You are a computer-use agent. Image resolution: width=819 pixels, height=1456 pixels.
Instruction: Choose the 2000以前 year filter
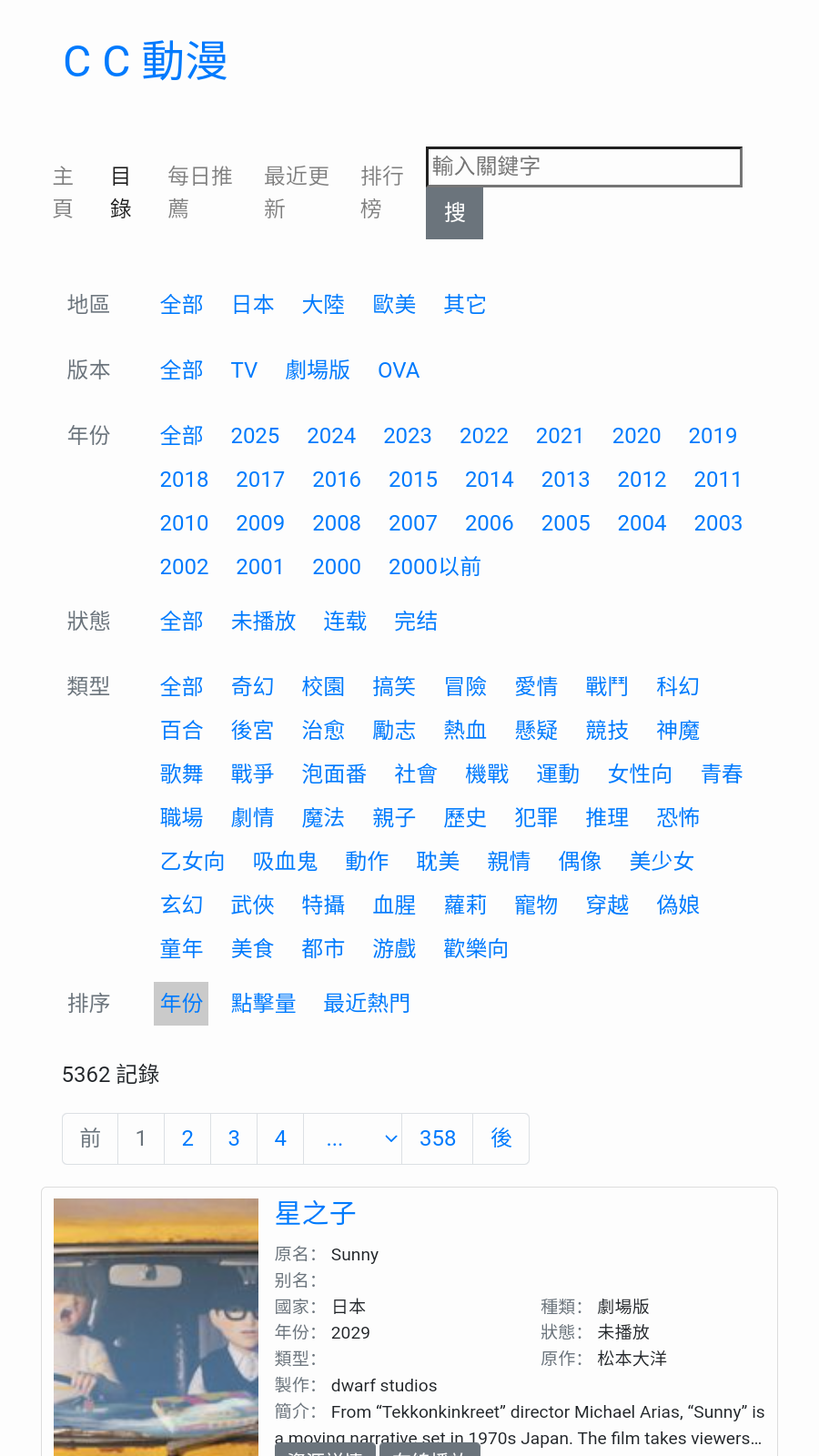pyautogui.click(x=434, y=567)
